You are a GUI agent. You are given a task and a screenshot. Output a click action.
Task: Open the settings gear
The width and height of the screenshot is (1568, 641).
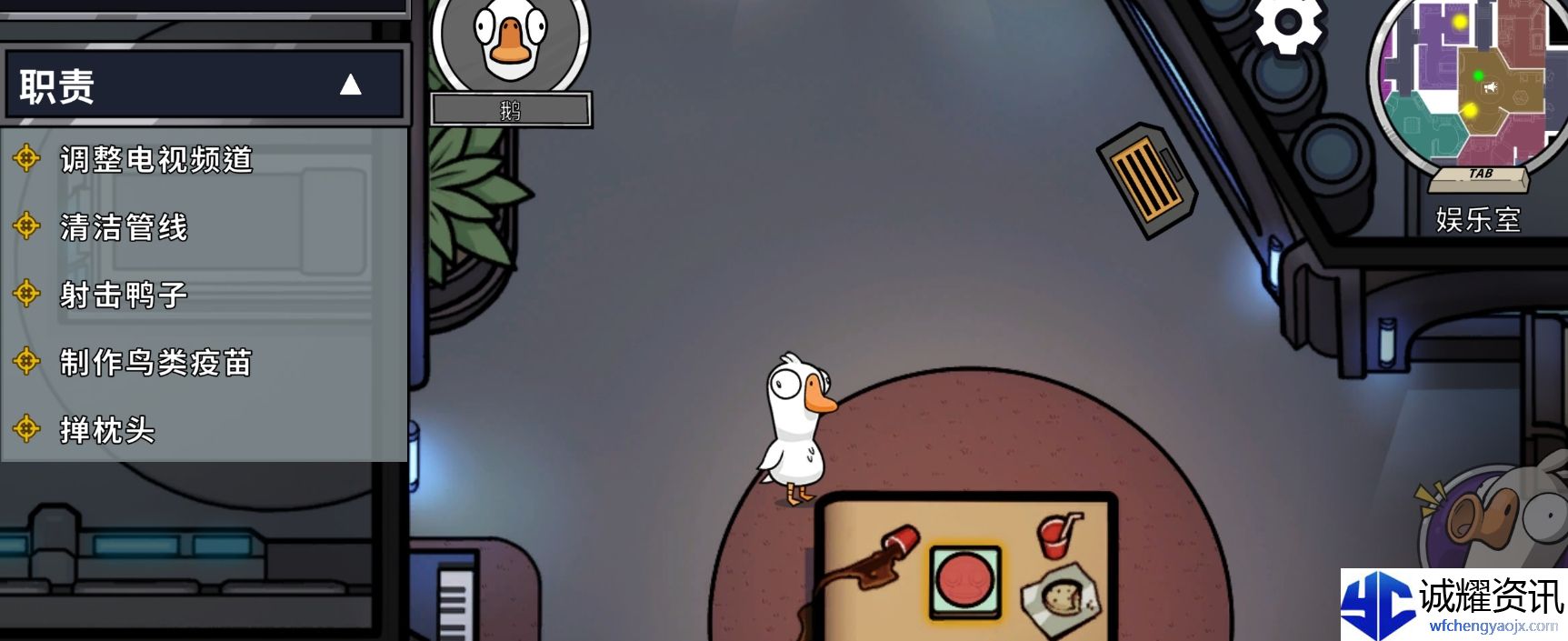(x=1289, y=25)
